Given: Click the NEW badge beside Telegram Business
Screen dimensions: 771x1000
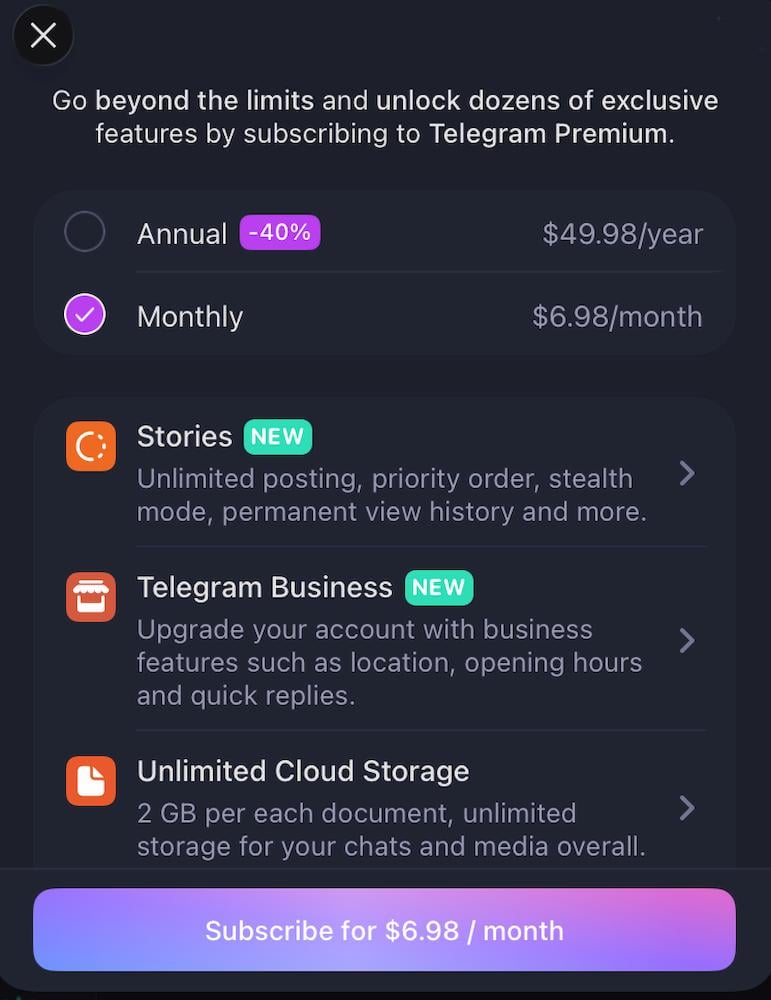Looking at the screenshot, I should coord(439,587).
